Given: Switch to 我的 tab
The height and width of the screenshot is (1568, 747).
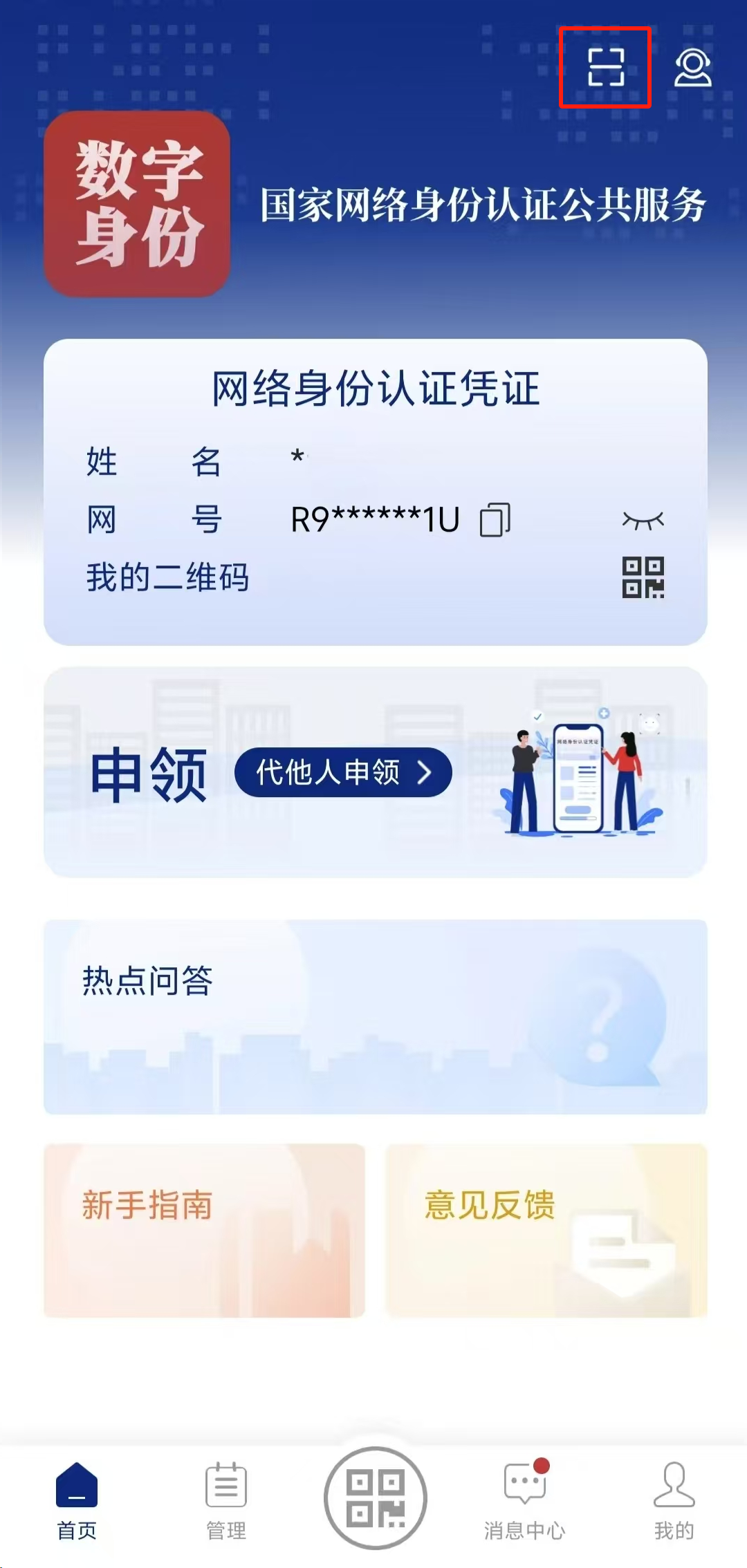Looking at the screenshot, I should click(x=673, y=1499).
